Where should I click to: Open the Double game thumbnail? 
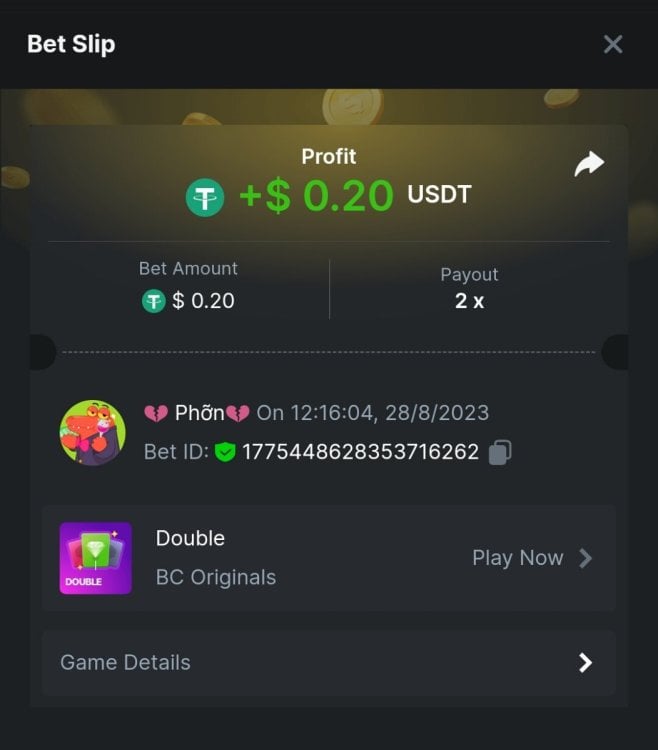click(95, 558)
